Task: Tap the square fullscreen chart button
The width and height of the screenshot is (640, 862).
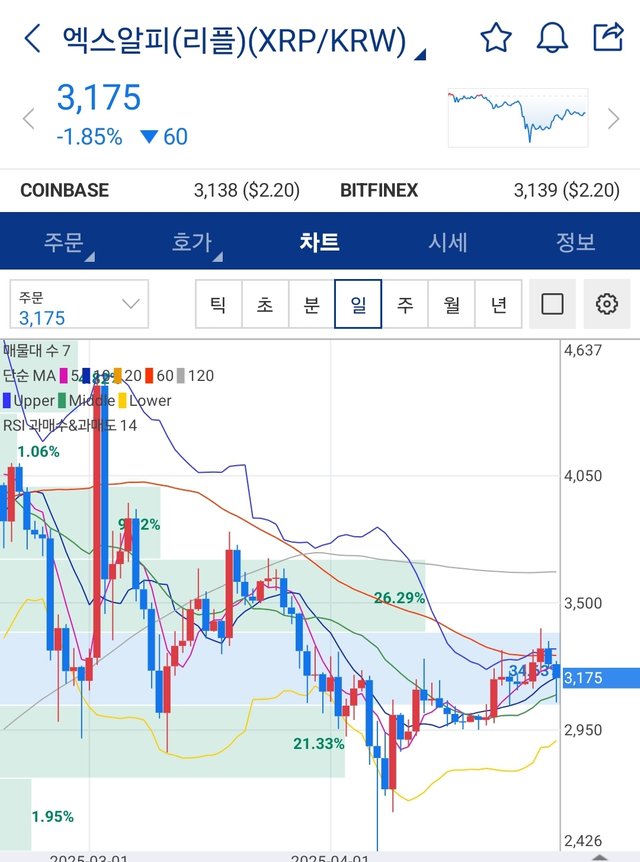Action: click(x=552, y=304)
